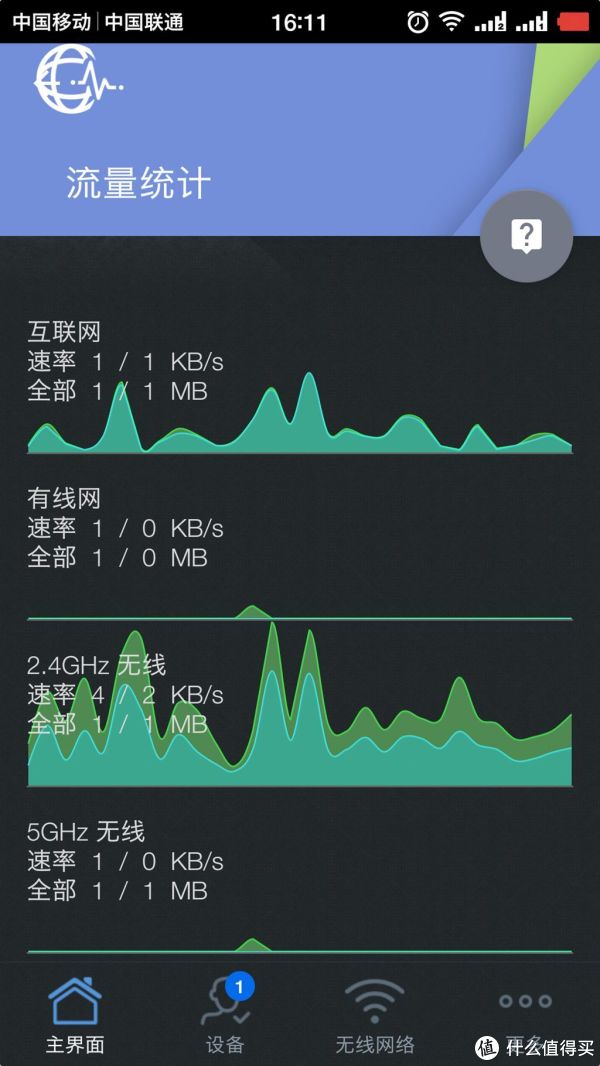Open the three-dot more tab
The width and height of the screenshot is (600, 1066).
(525, 1012)
